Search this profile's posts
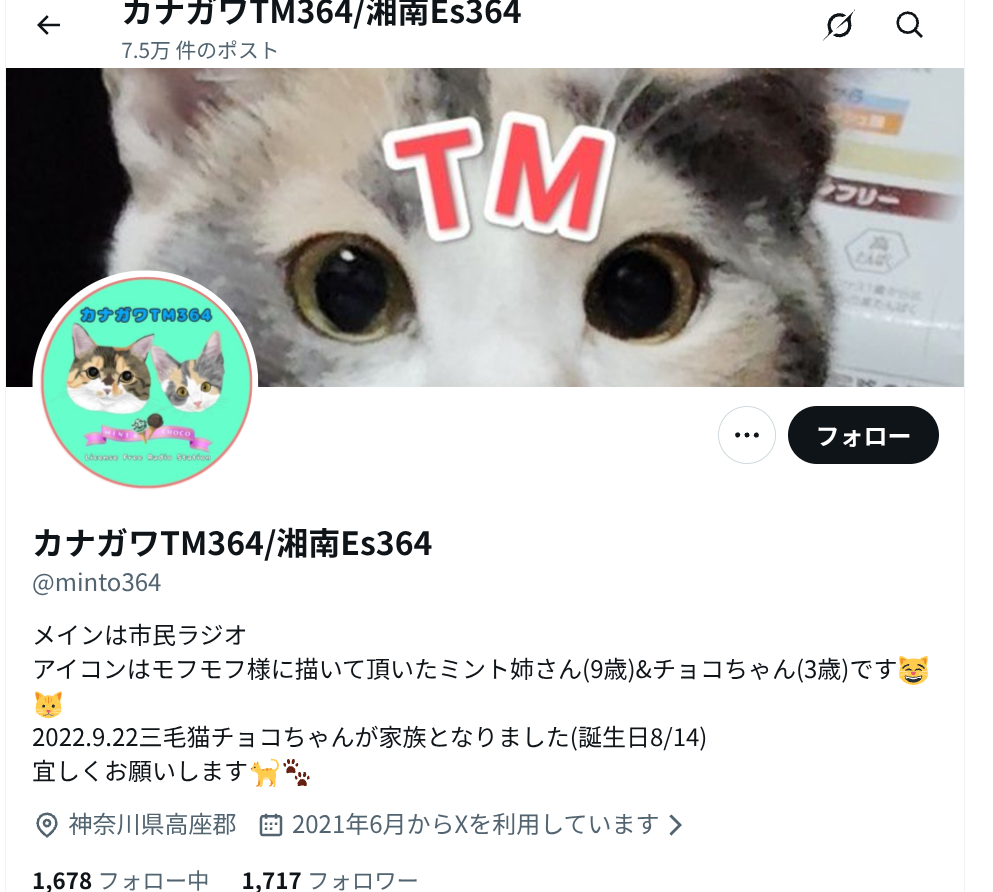 909,25
